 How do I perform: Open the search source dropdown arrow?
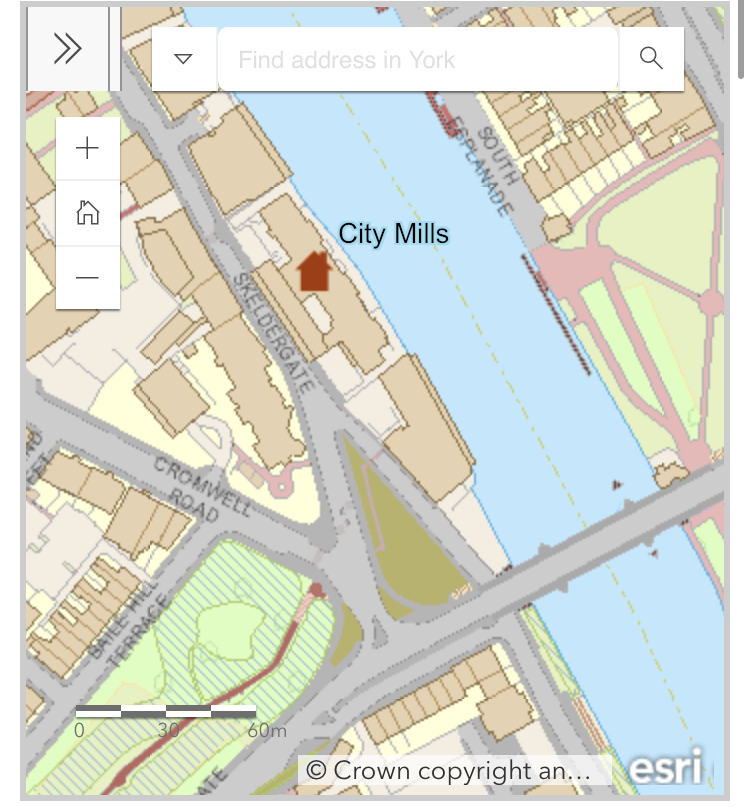[183, 59]
